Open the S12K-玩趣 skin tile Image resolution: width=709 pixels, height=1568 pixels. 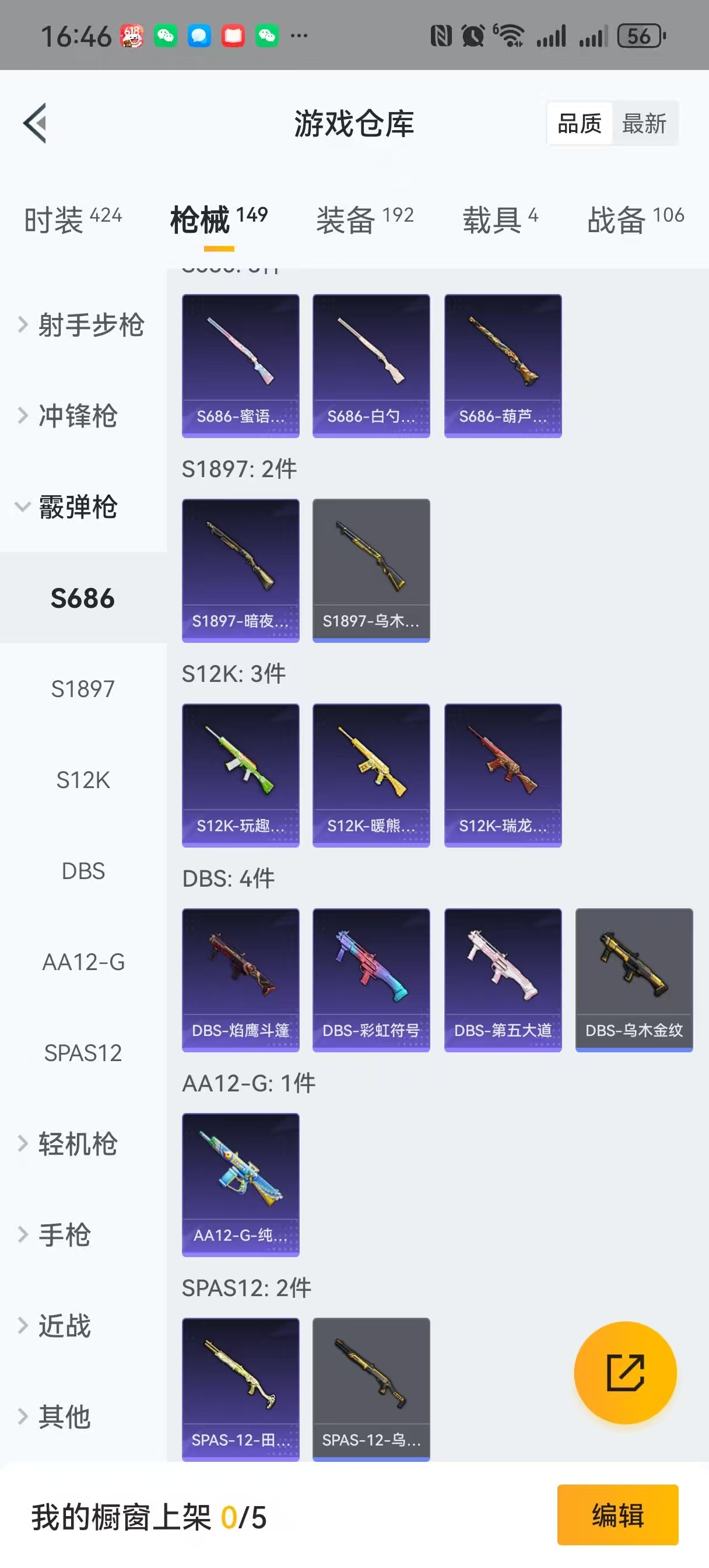[240, 775]
